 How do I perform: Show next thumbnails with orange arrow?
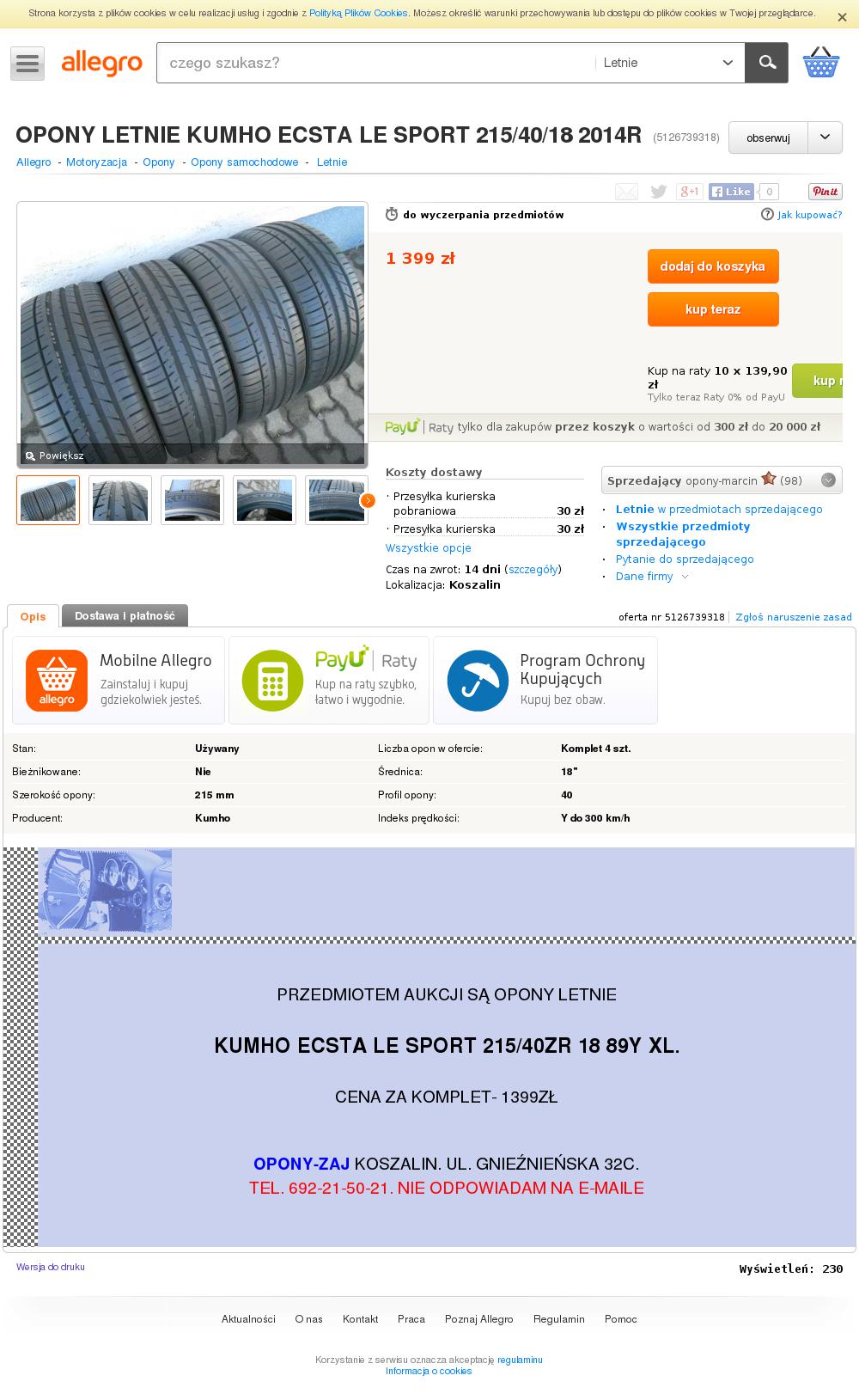pyautogui.click(x=368, y=500)
